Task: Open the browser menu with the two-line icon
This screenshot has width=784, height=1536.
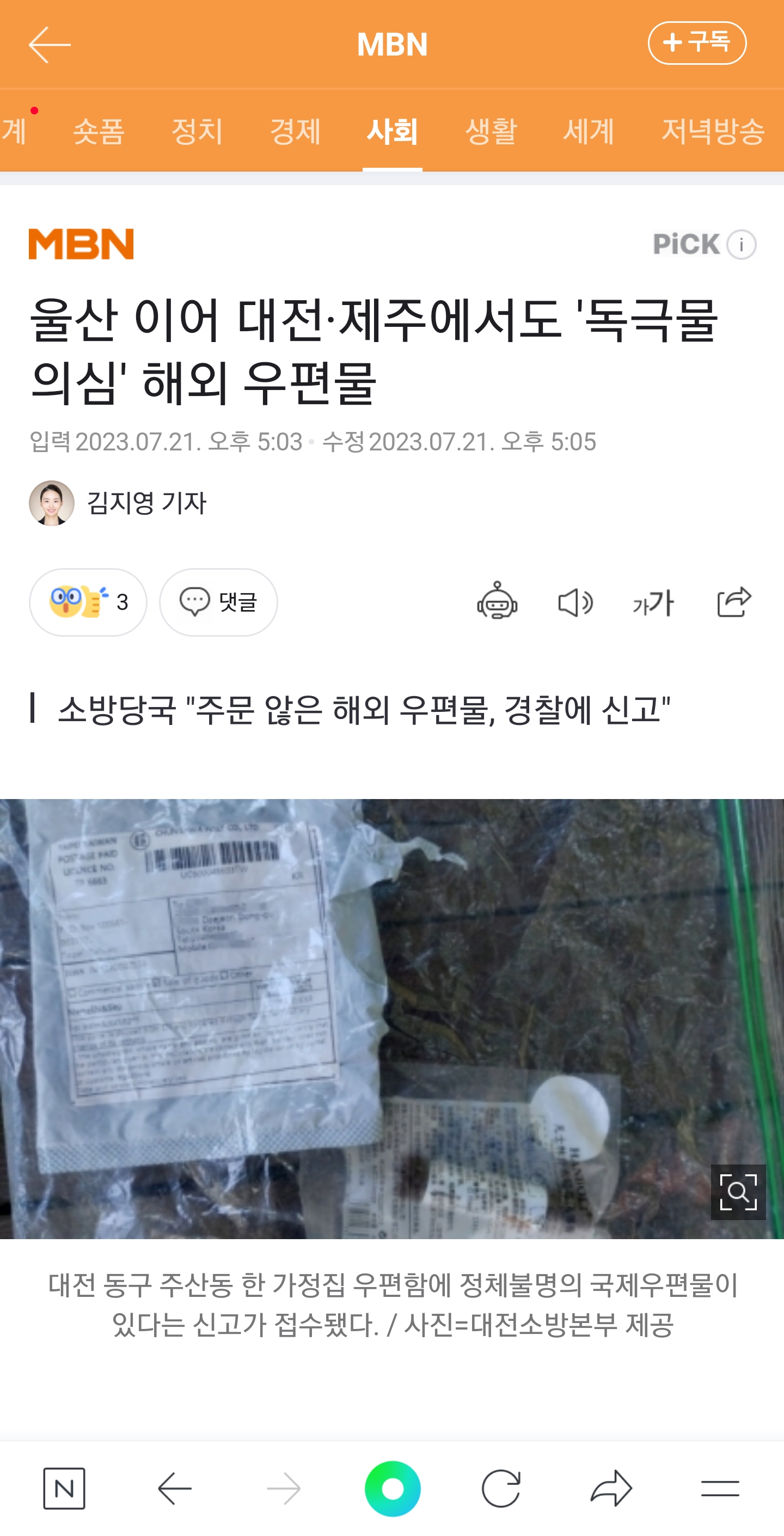Action: [720, 1488]
